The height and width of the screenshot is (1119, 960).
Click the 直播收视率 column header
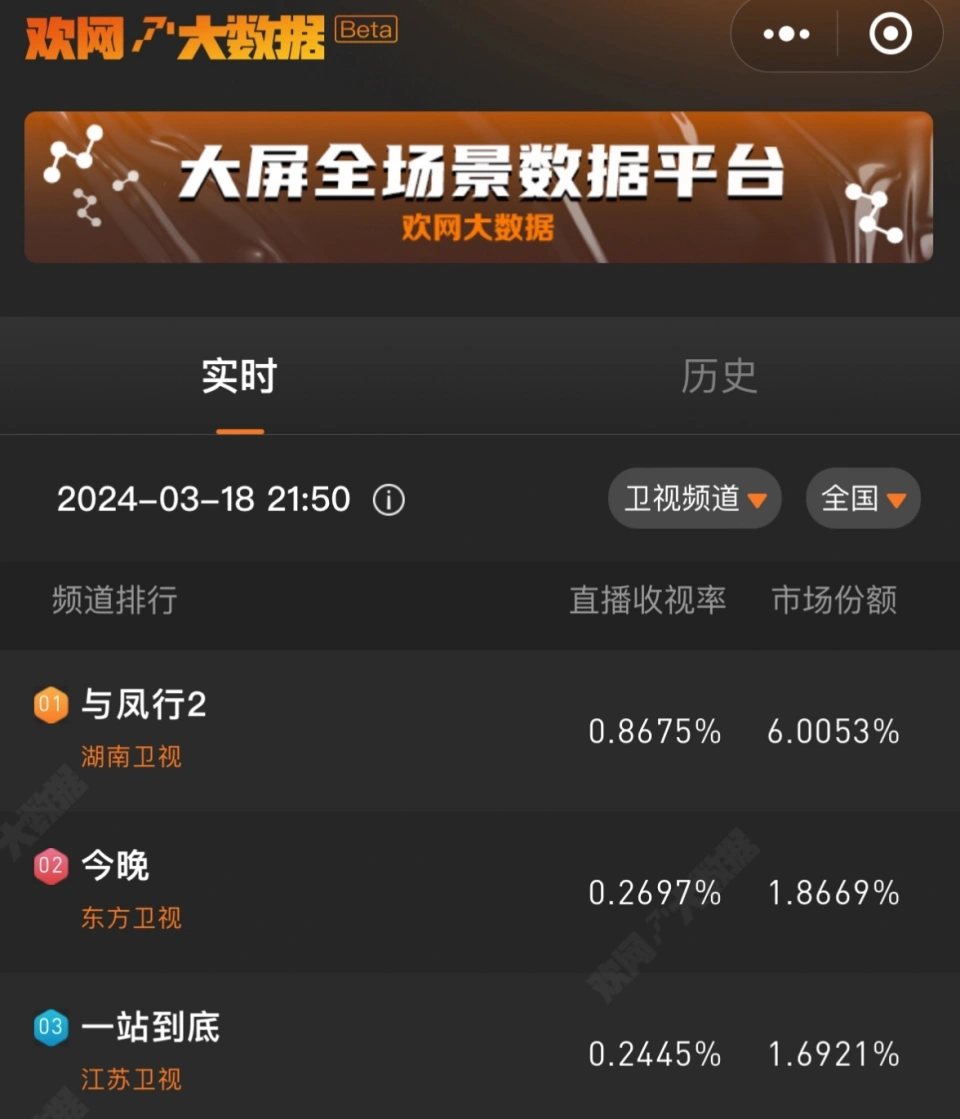[x=646, y=600]
